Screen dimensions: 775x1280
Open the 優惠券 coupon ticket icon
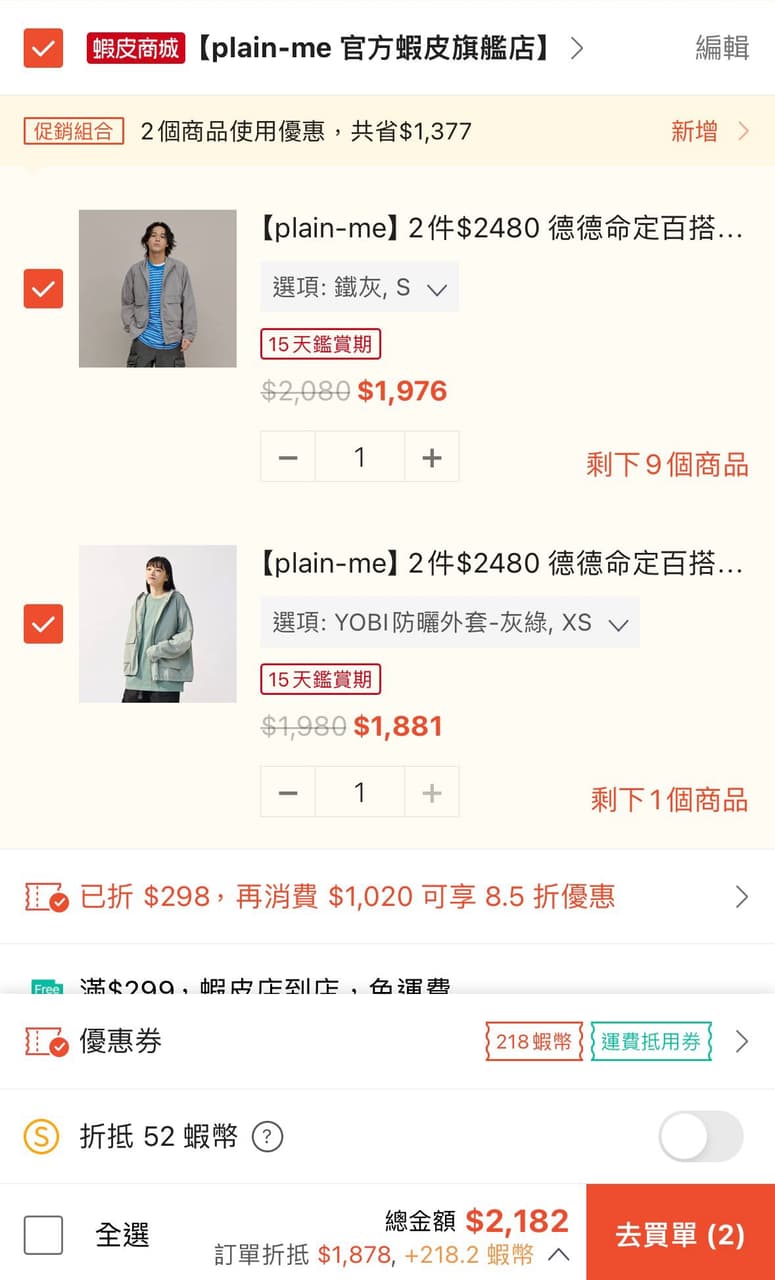click(44, 1041)
